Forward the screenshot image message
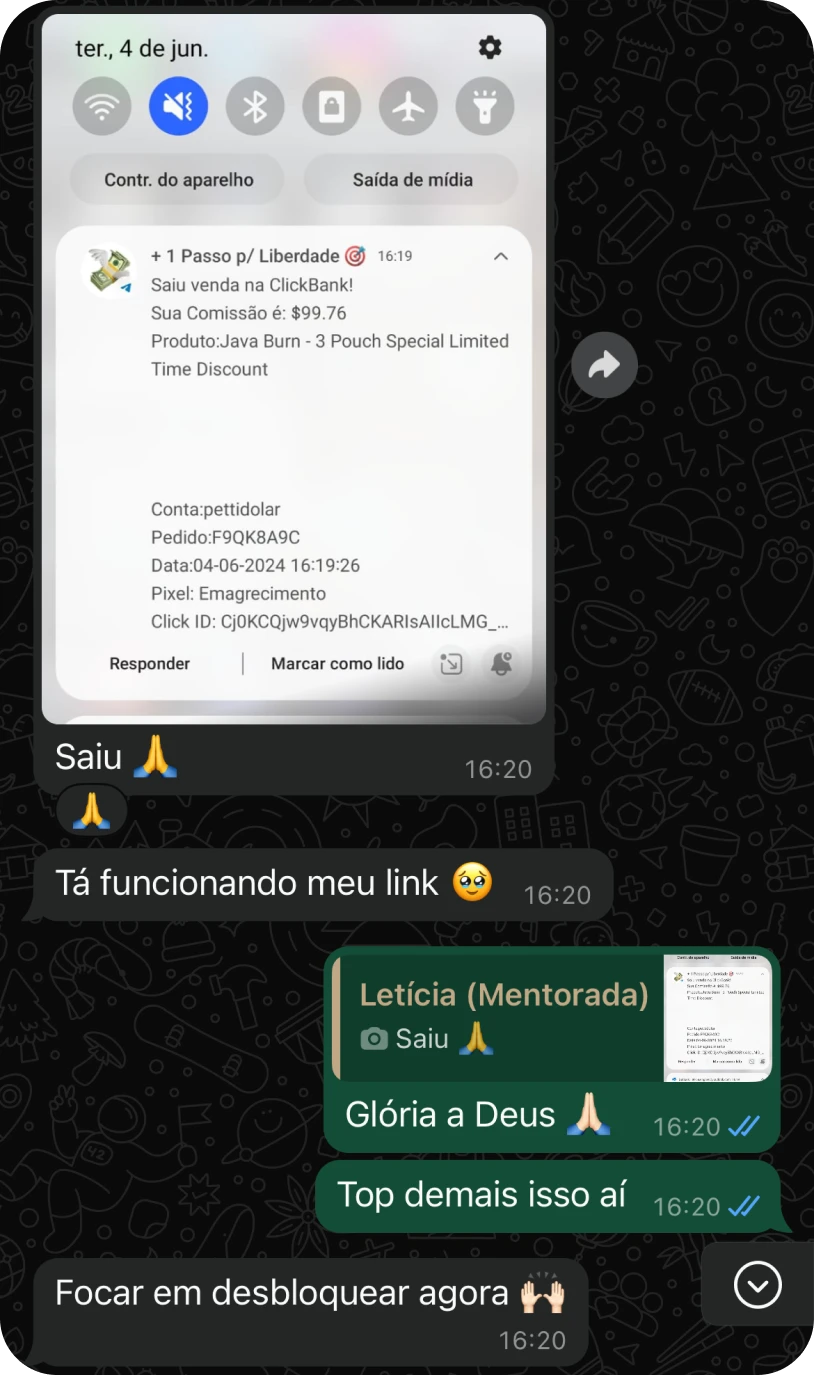Viewport: 814px width, 1375px height. point(604,366)
